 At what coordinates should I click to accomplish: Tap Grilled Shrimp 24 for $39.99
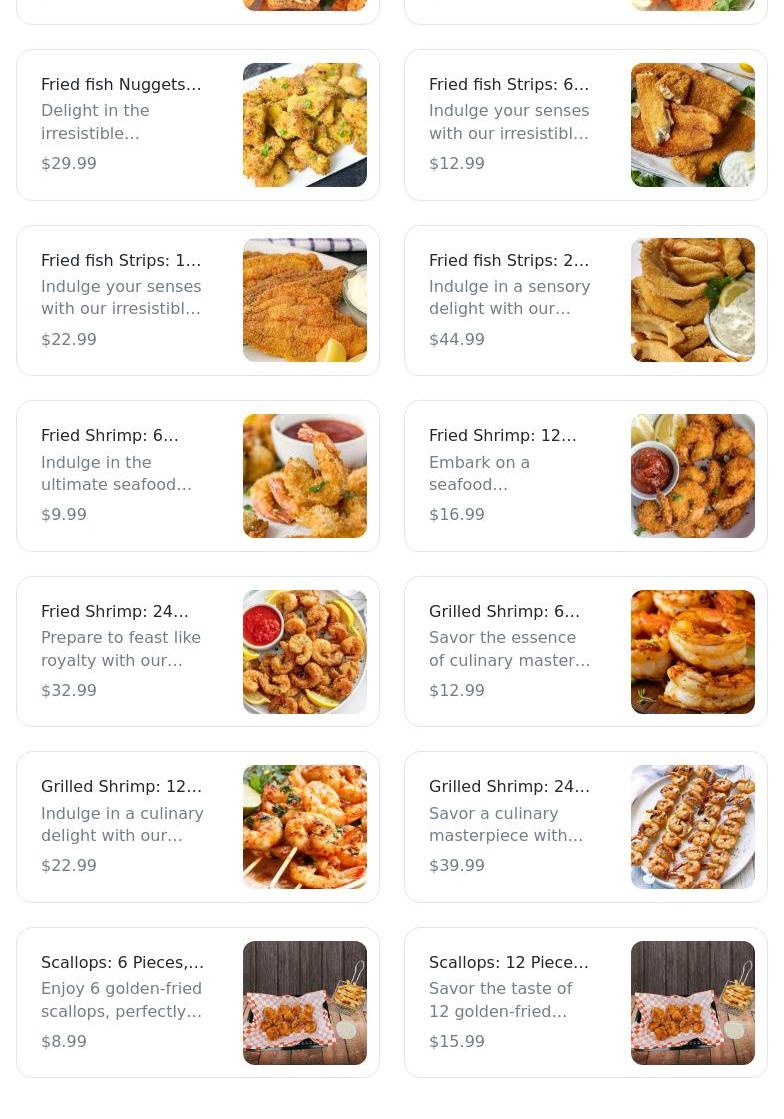[586, 827]
